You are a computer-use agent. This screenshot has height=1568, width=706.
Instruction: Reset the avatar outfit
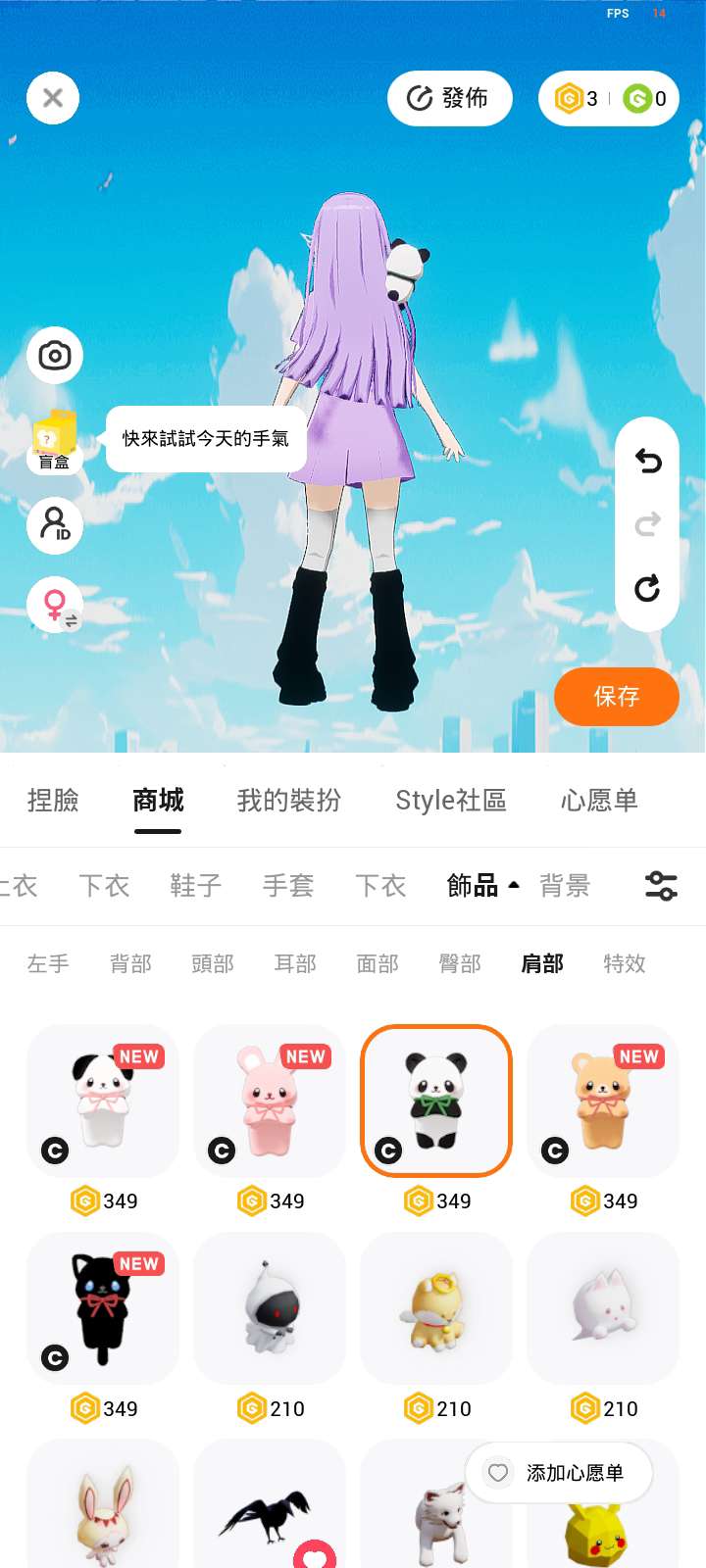click(x=647, y=588)
